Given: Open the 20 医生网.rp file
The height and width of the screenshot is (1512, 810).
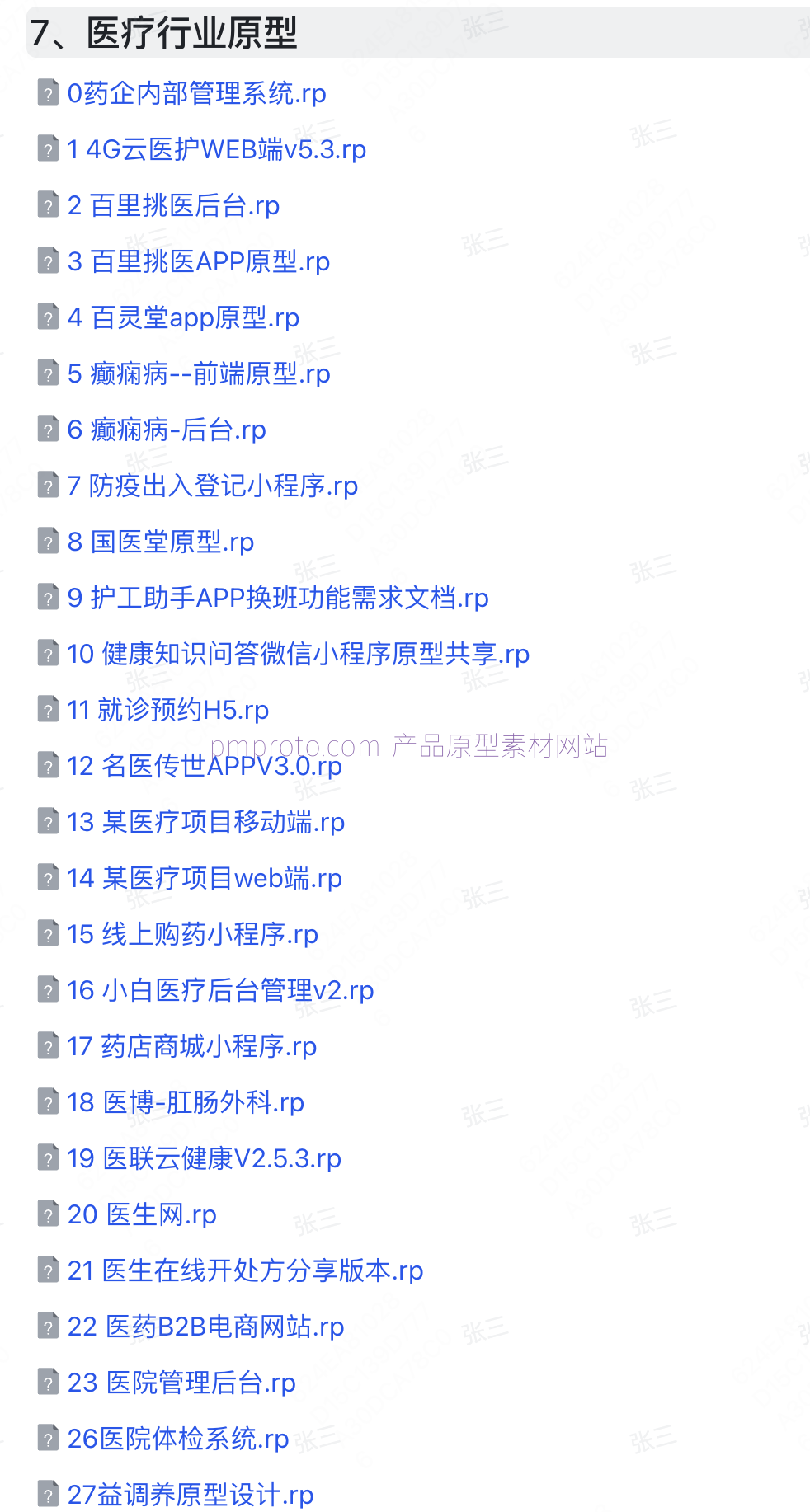Looking at the screenshot, I should click(142, 1214).
